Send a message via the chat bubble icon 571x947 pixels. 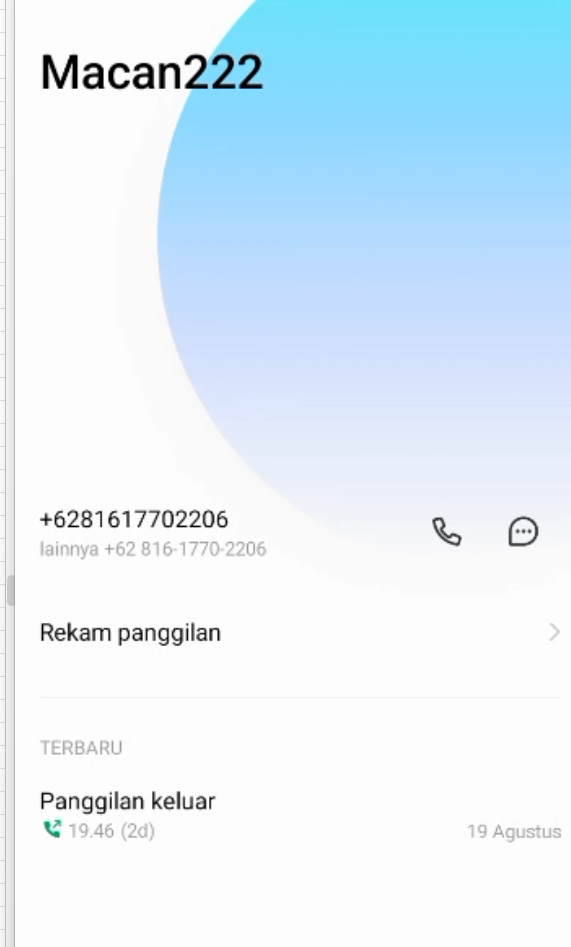523,532
